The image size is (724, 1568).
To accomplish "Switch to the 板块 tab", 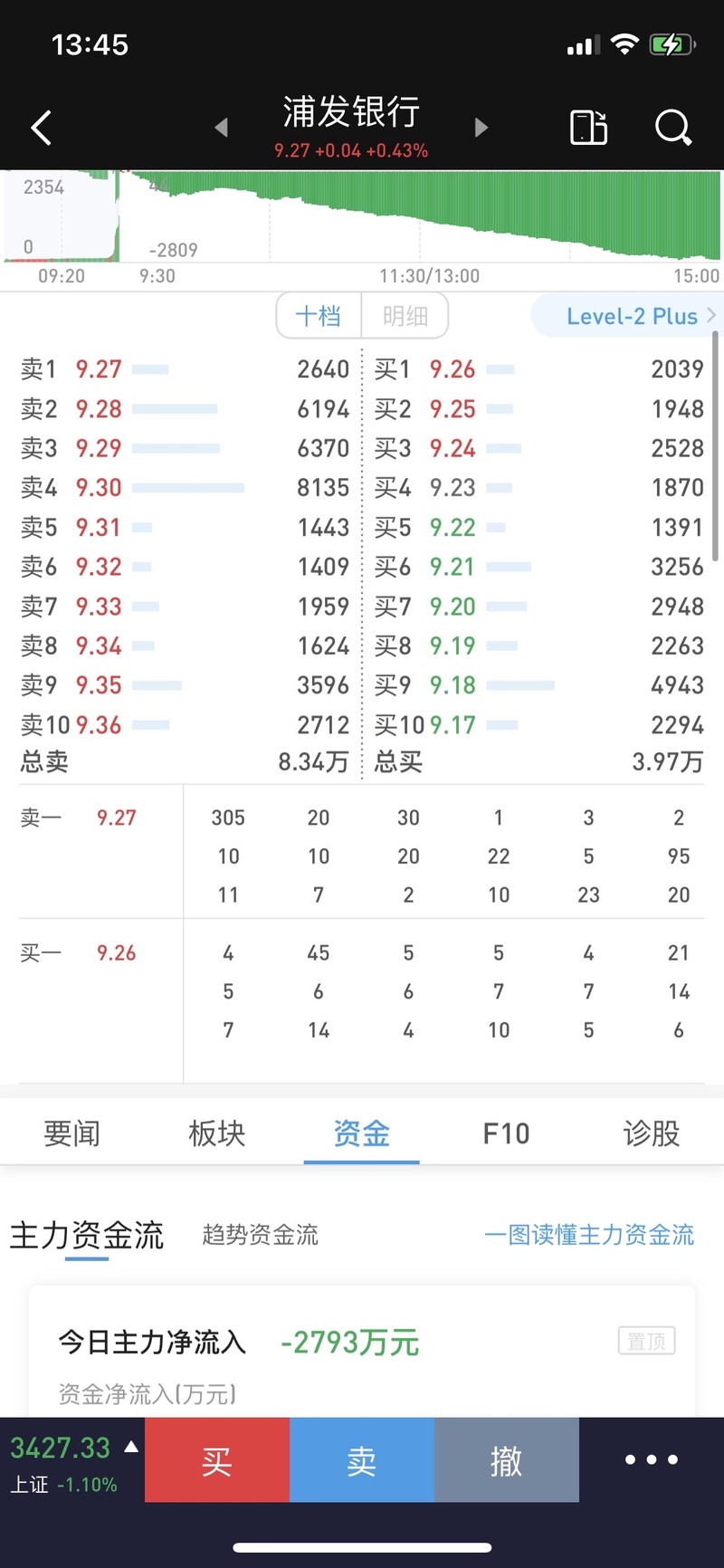I will 217,1133.
